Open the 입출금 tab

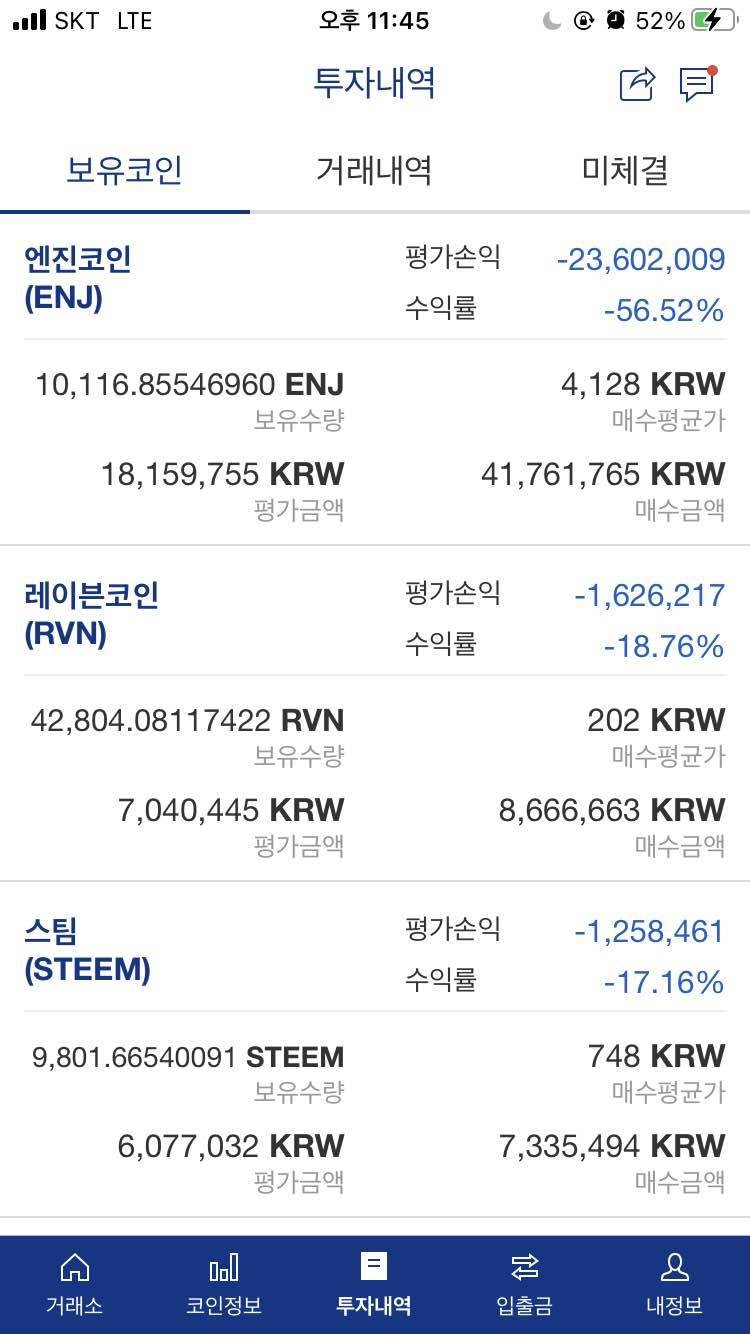point(524,1284)
